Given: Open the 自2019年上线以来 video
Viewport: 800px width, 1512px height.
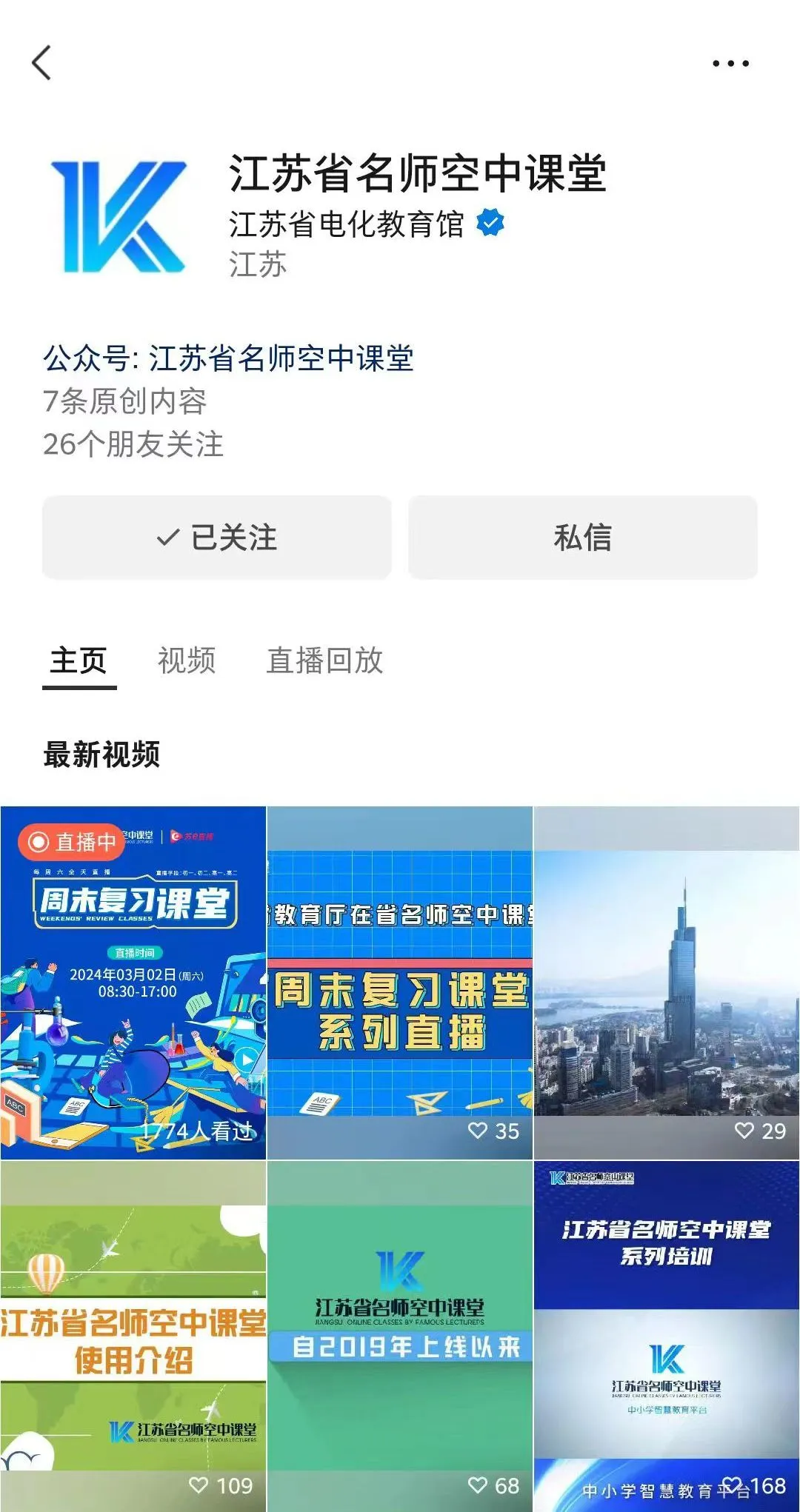Looking at the screenshot, I should tap(400, 1337).
